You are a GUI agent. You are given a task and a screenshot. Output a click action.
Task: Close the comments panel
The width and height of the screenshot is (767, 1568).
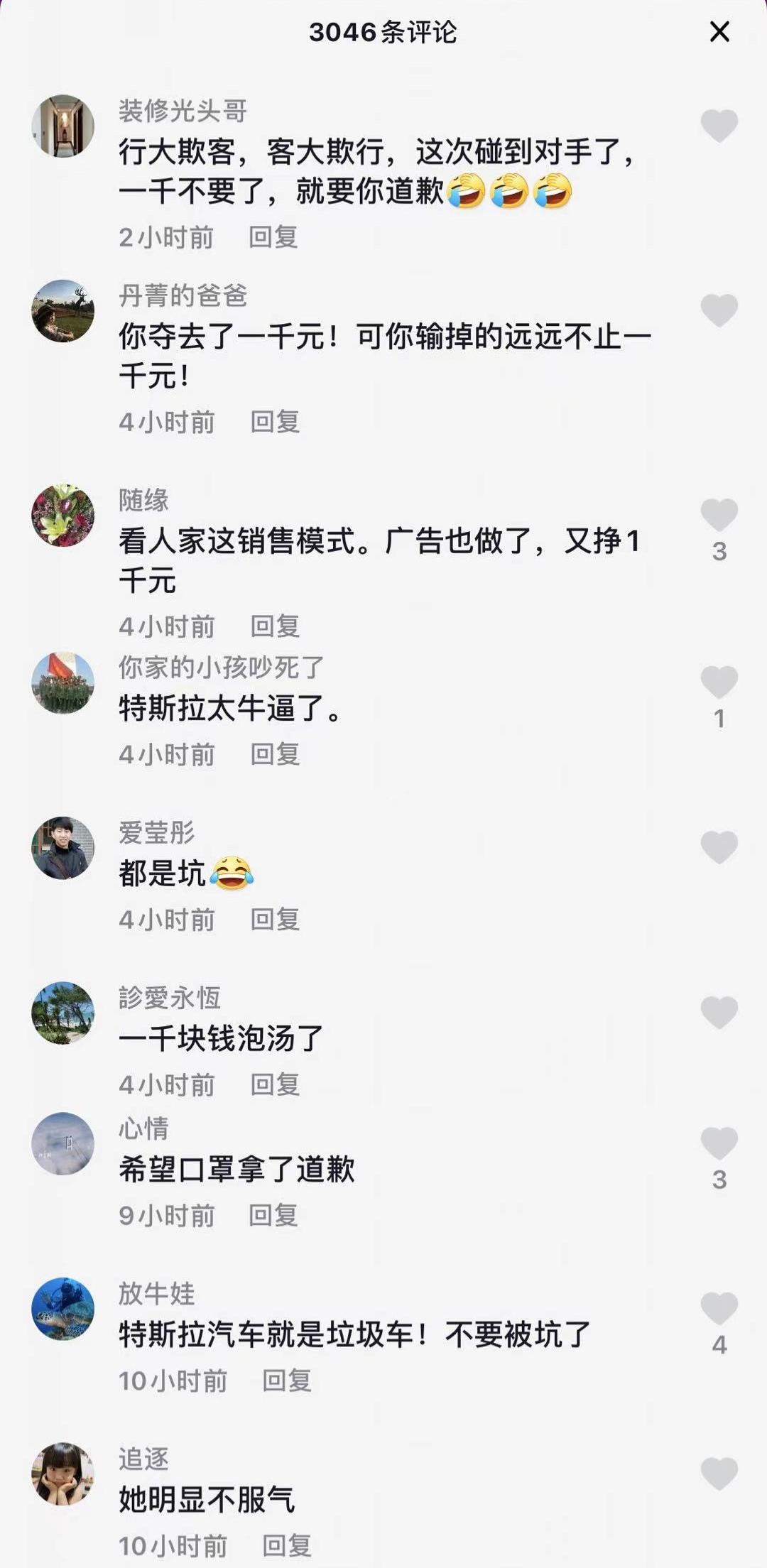719,32
